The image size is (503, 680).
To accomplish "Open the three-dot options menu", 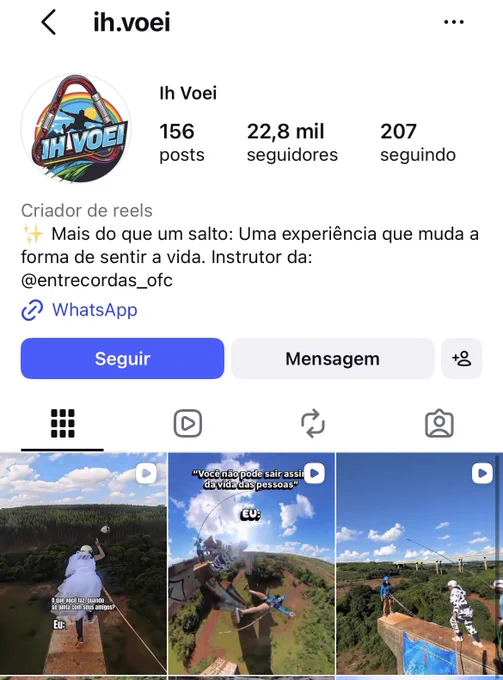I will point(454,22).
